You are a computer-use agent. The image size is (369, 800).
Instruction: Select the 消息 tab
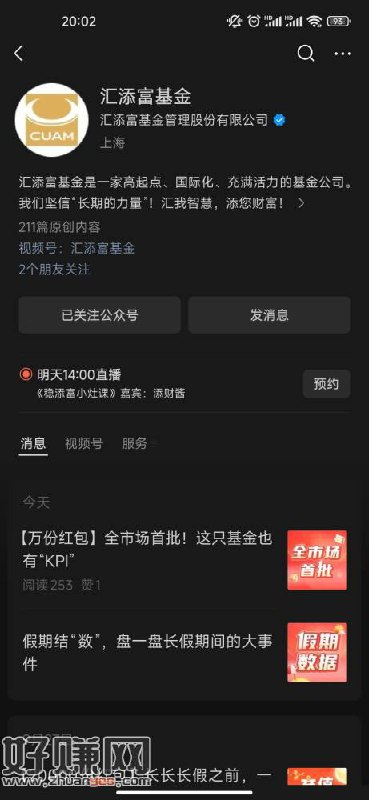(x=33, y=443)
